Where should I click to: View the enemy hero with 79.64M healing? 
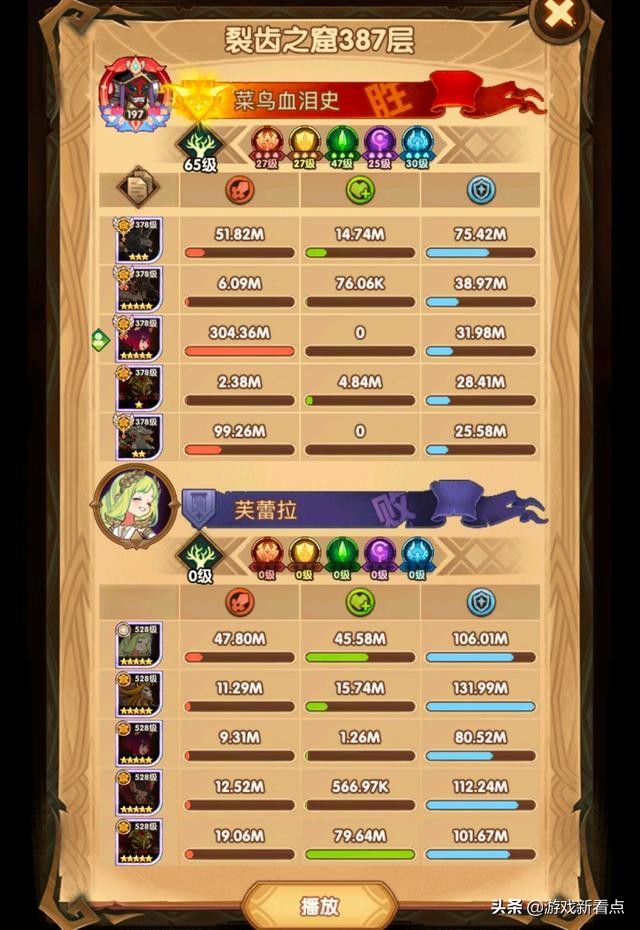click(138, 841)
